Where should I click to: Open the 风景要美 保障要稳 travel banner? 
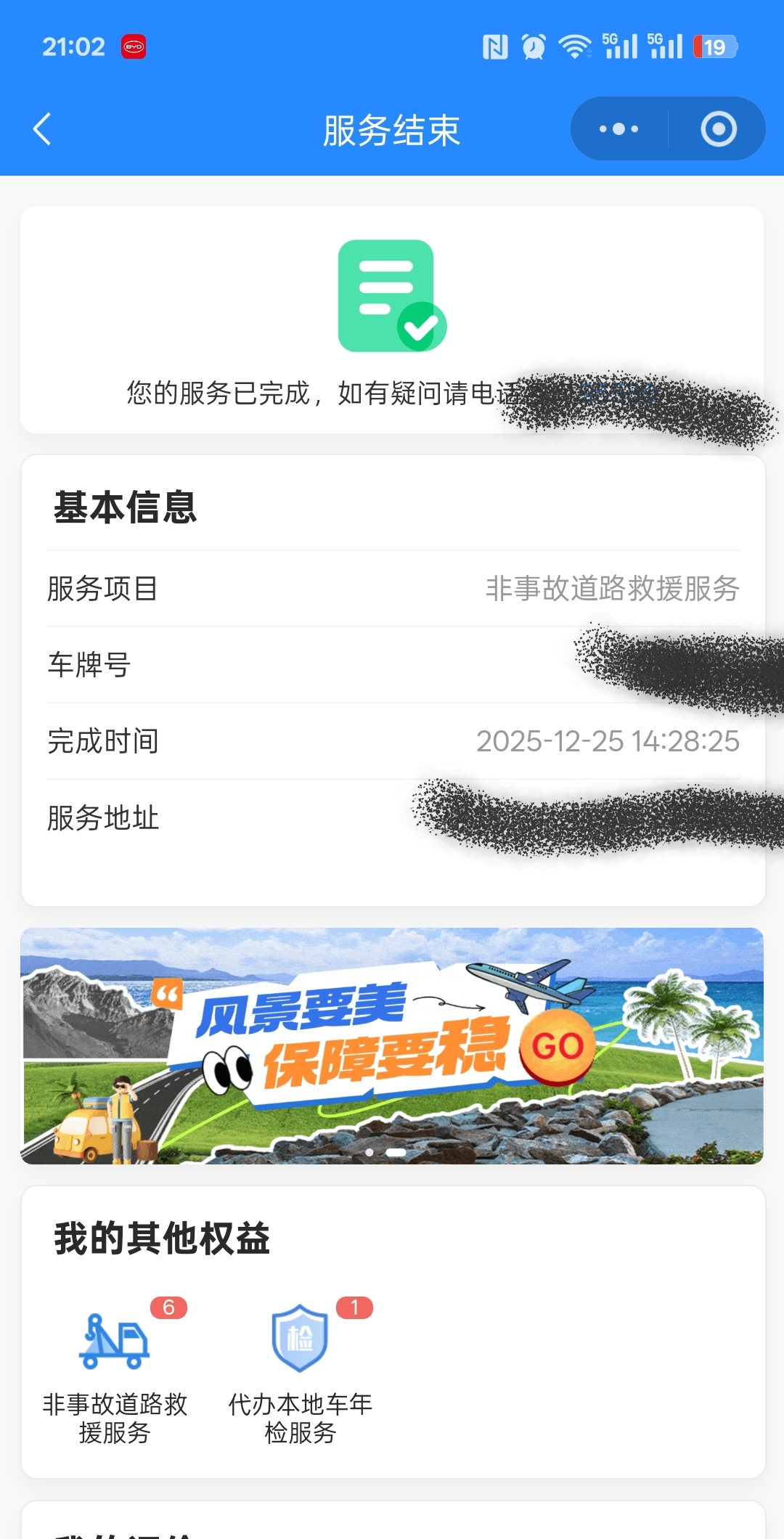click(x=392, y=1045)
